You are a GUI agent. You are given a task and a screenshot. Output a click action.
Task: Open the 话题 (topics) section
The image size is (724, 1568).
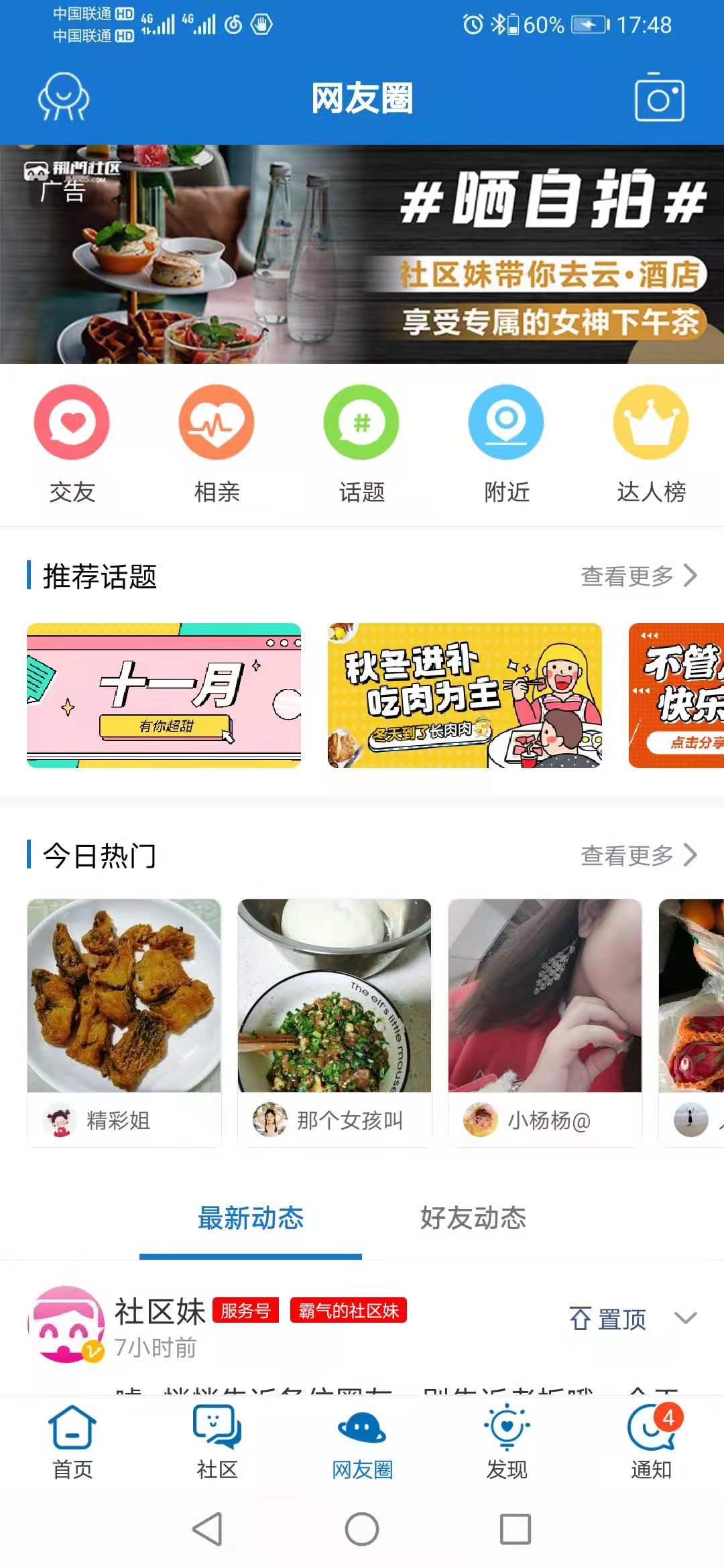361,442
